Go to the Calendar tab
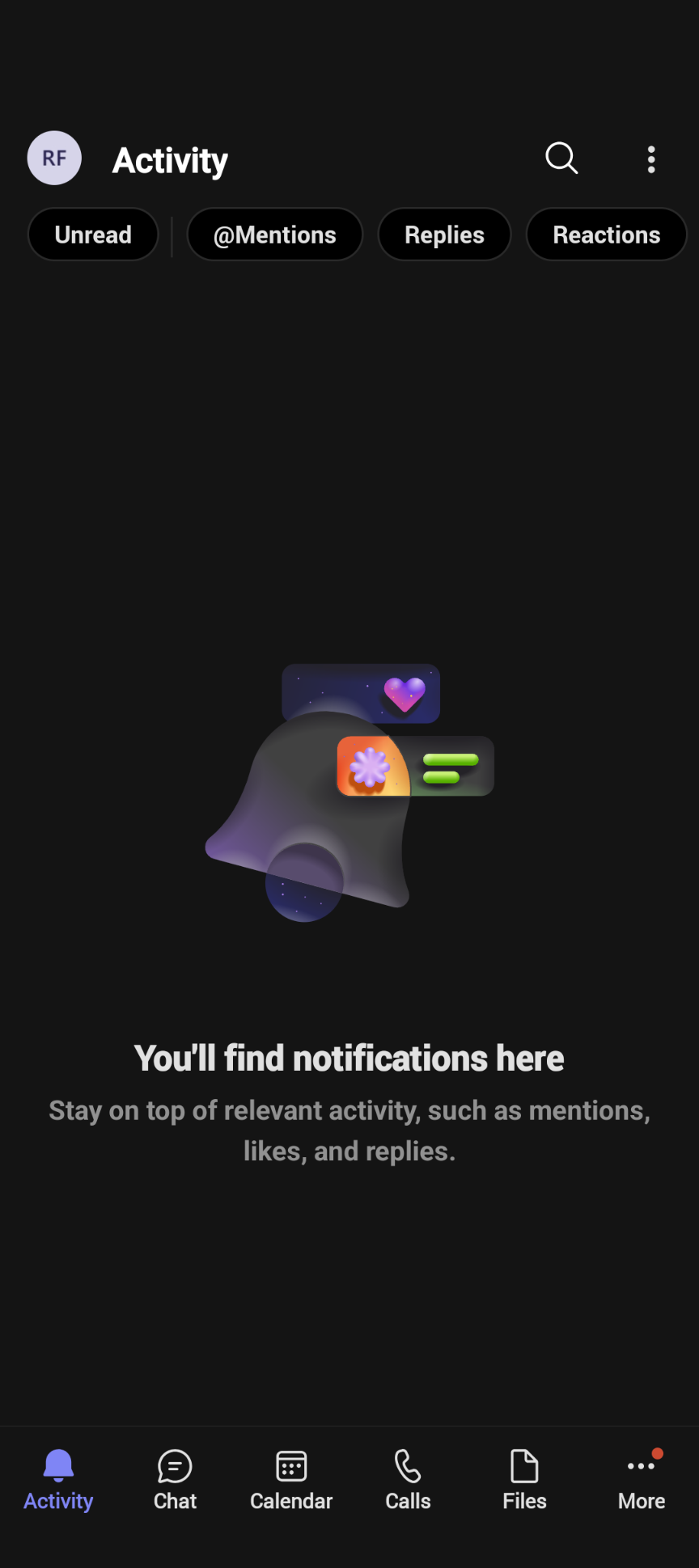The height and width of the screenshot is (1568, 699). [x=291, y=1481]
